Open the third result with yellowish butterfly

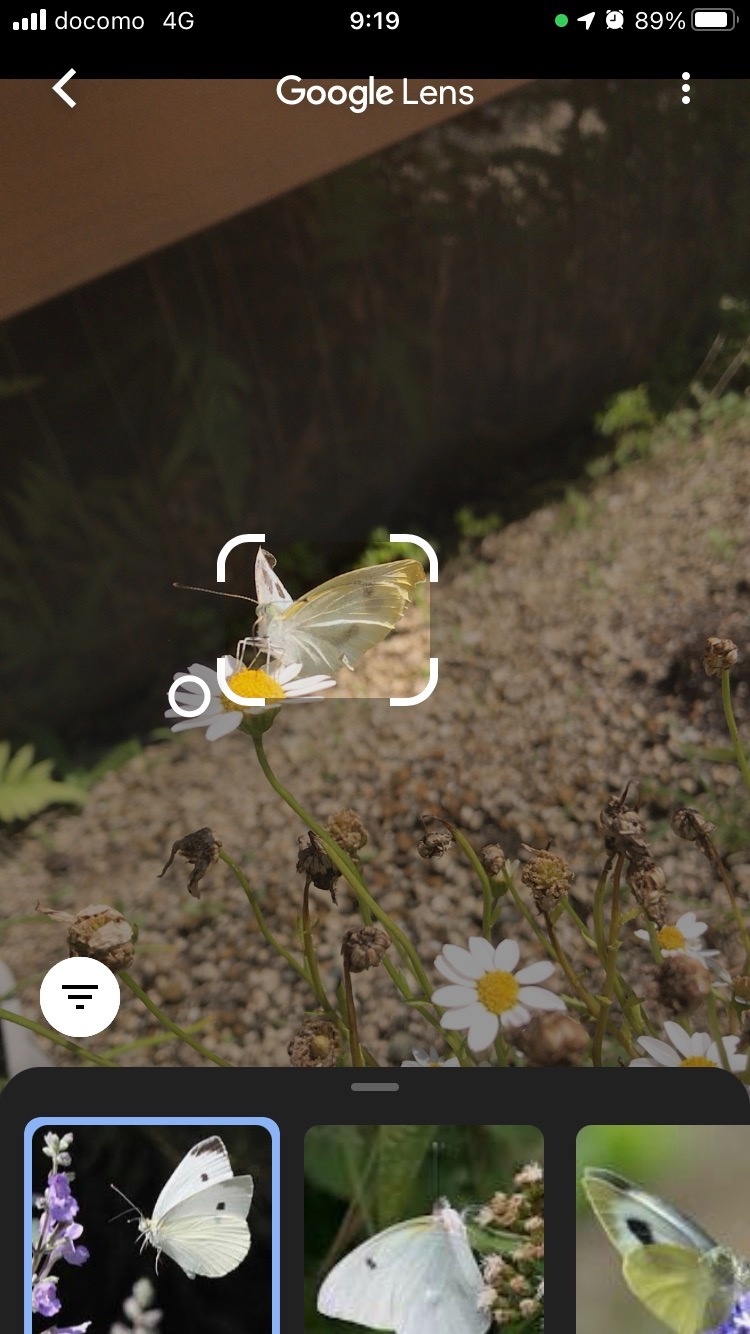[x=663, y=1230]
